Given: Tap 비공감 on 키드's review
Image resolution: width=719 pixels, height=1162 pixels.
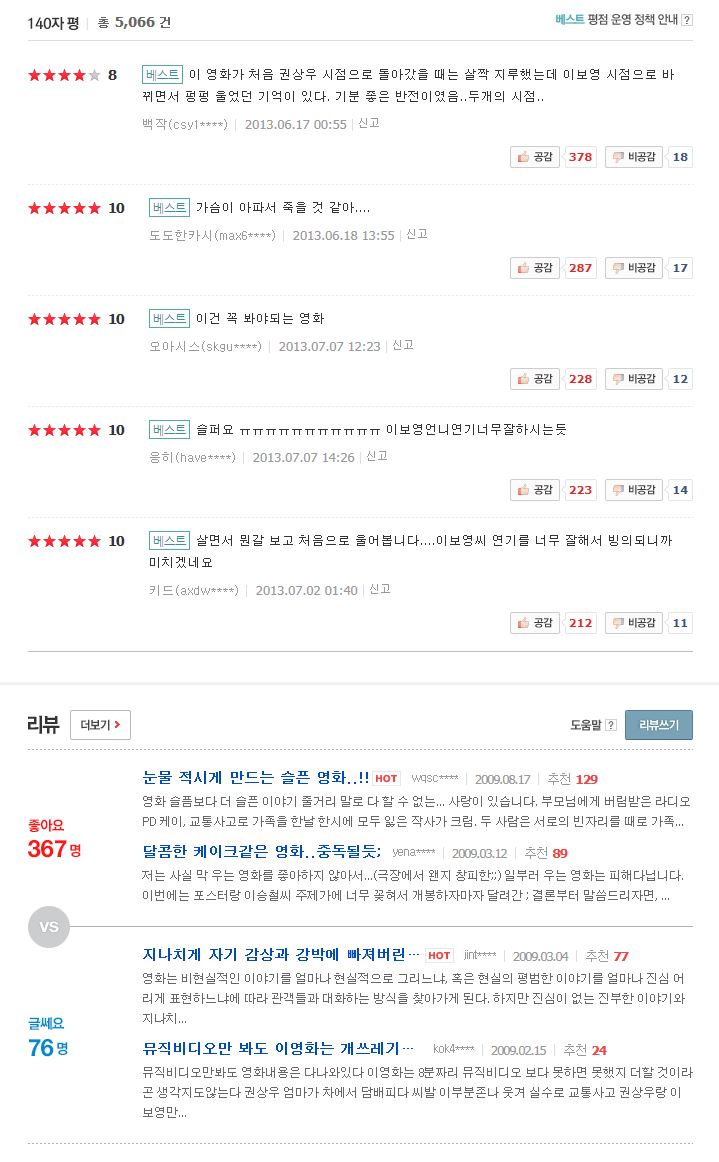Looking at the screenshot, I should 633,623.
